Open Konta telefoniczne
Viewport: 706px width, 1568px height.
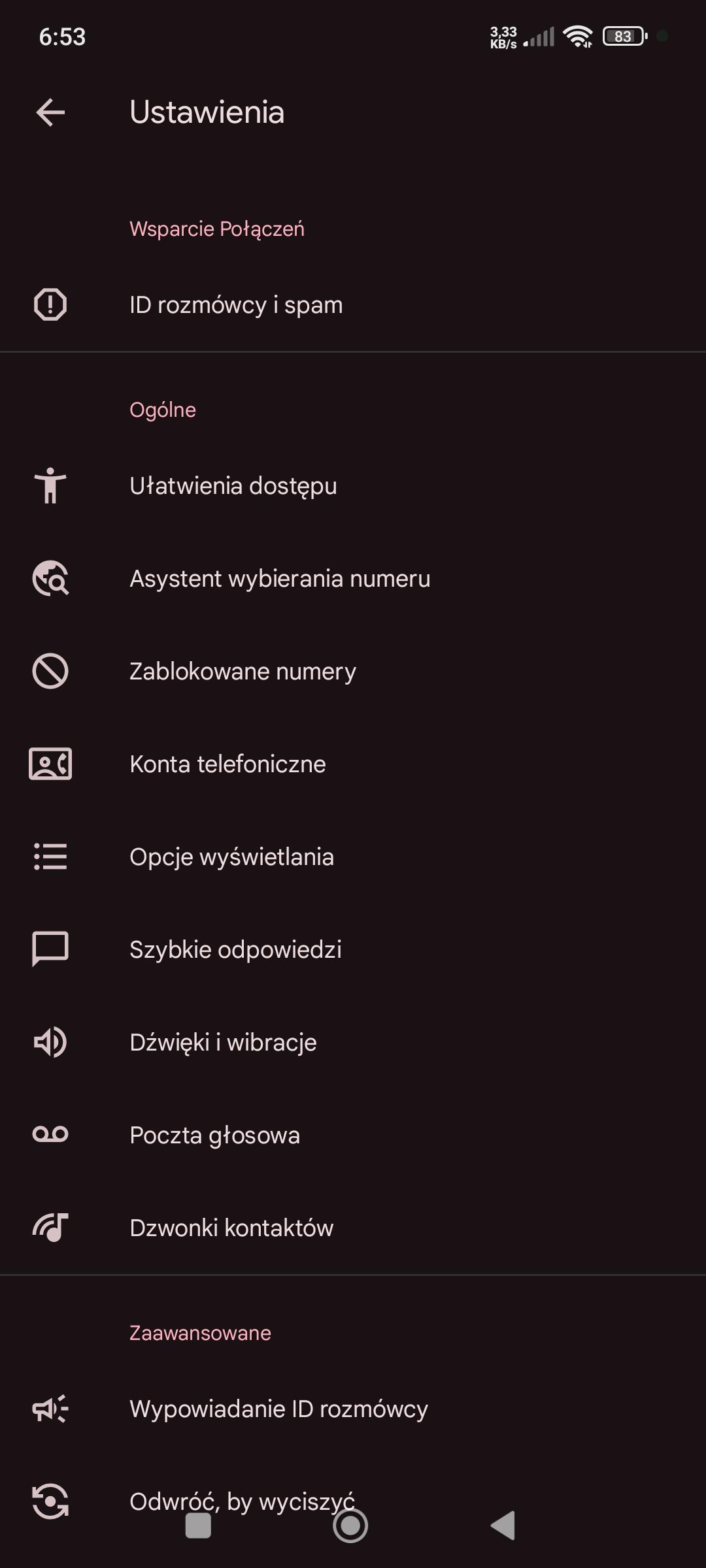coord(227,764)
